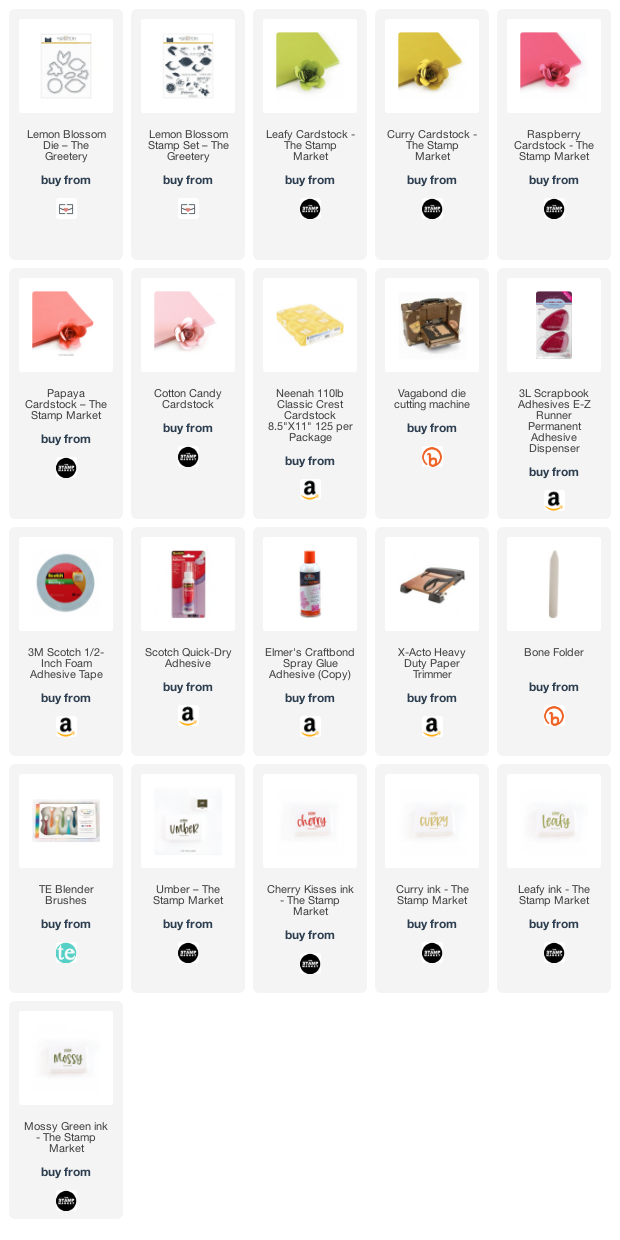Open the Raspberry Cardstock product card

click(x=554, y=135)
